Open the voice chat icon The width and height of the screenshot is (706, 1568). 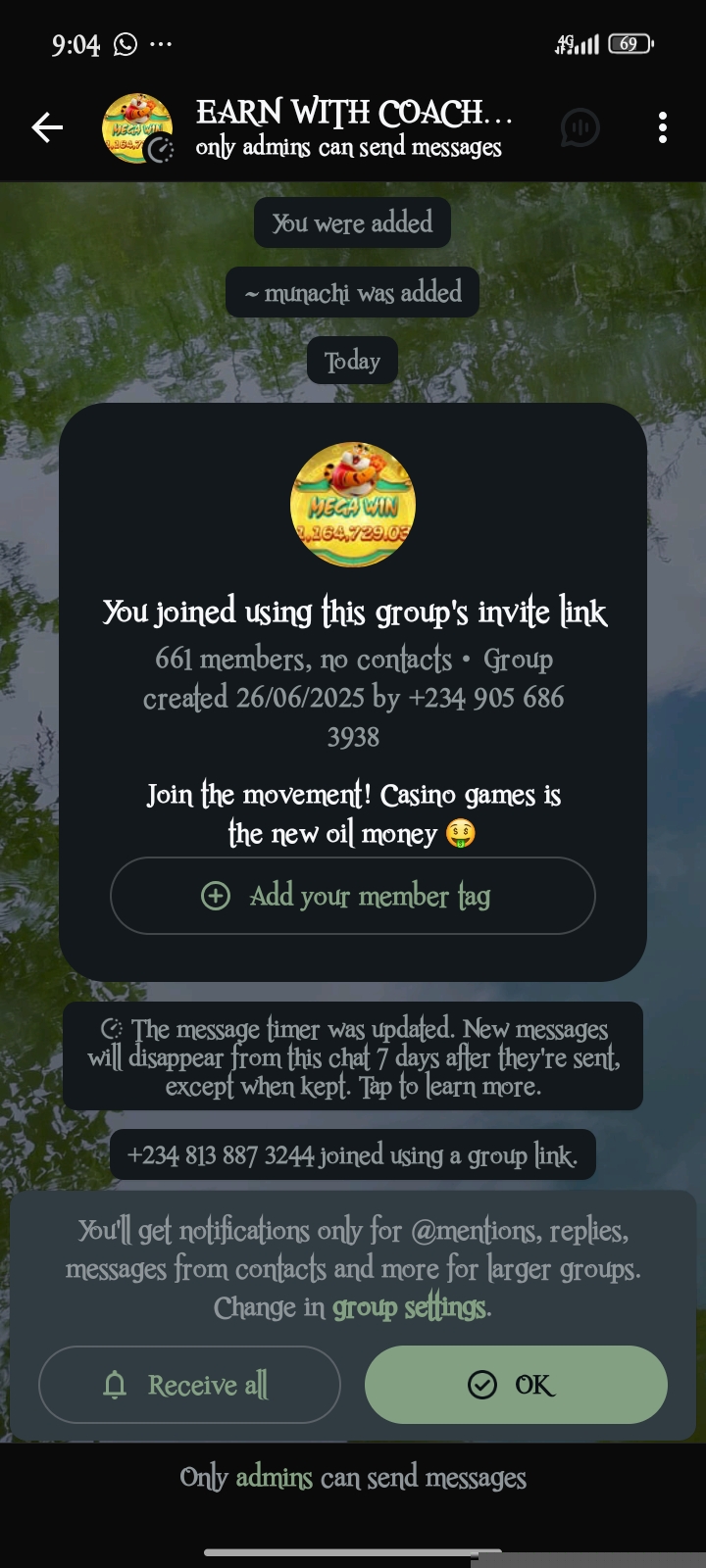pyautogui.click(x=580, y=127)
